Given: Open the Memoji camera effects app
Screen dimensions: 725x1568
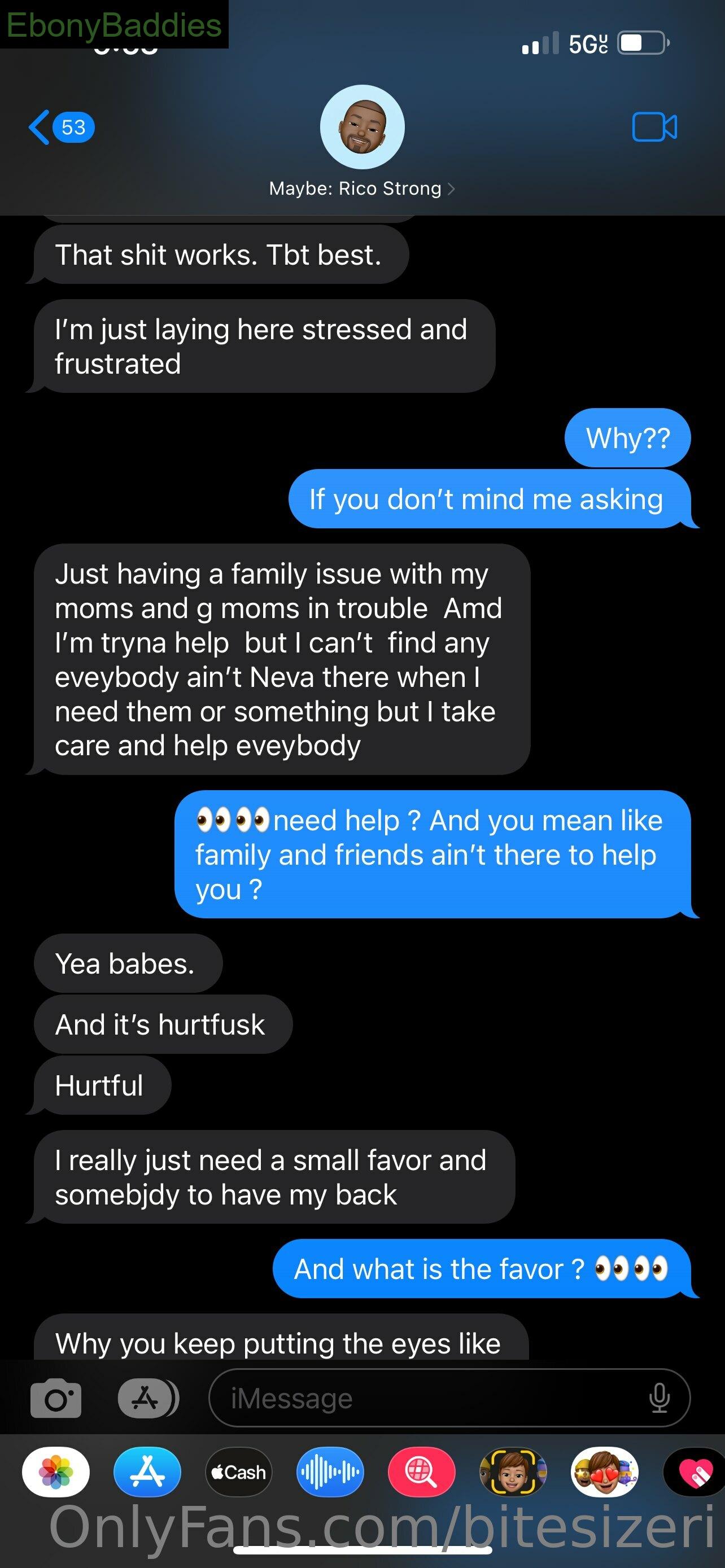Looking at the screenshot, I should tap(513, 1472).
